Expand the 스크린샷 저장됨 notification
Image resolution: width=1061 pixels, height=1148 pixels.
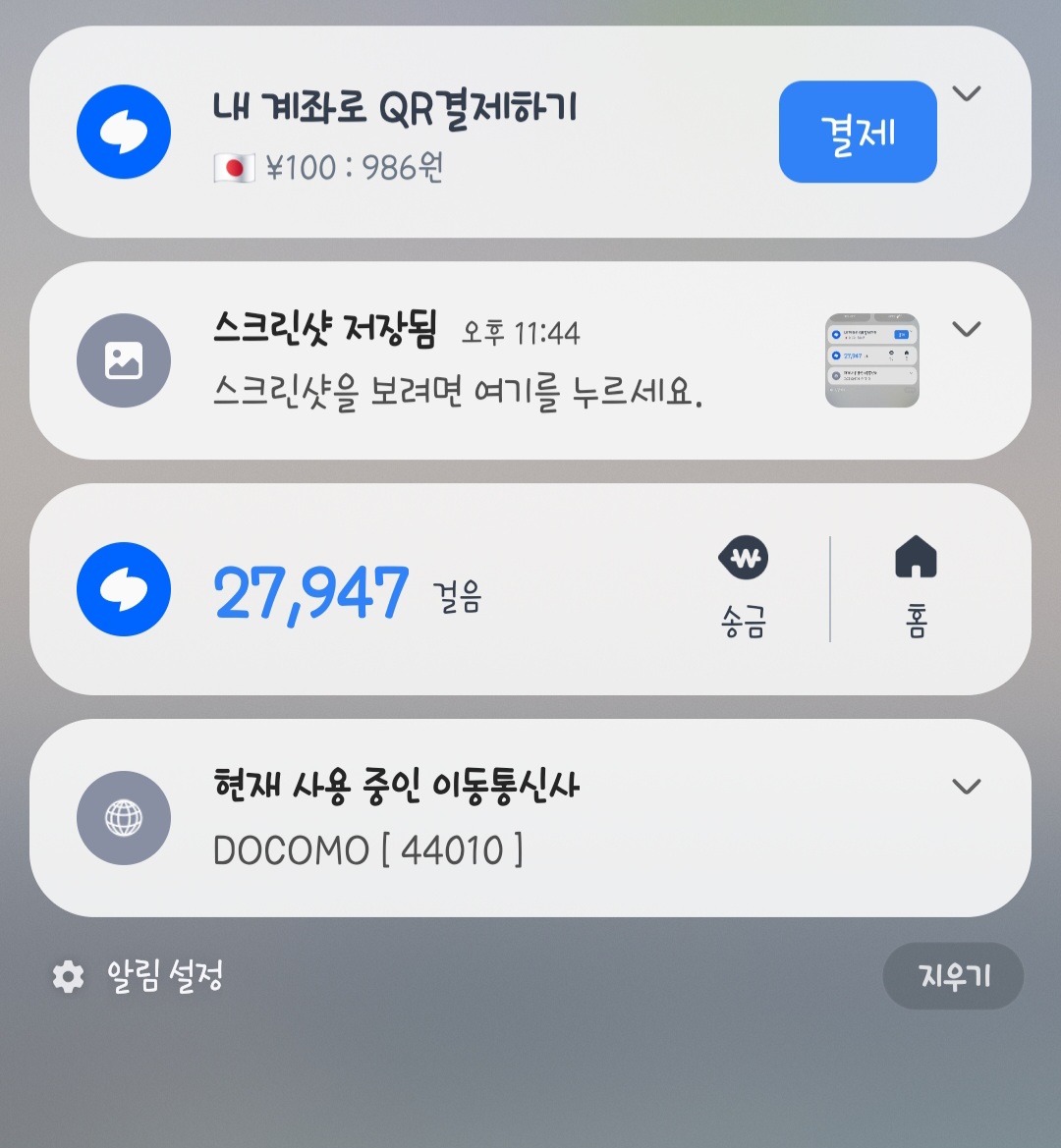tap(967, 329)
